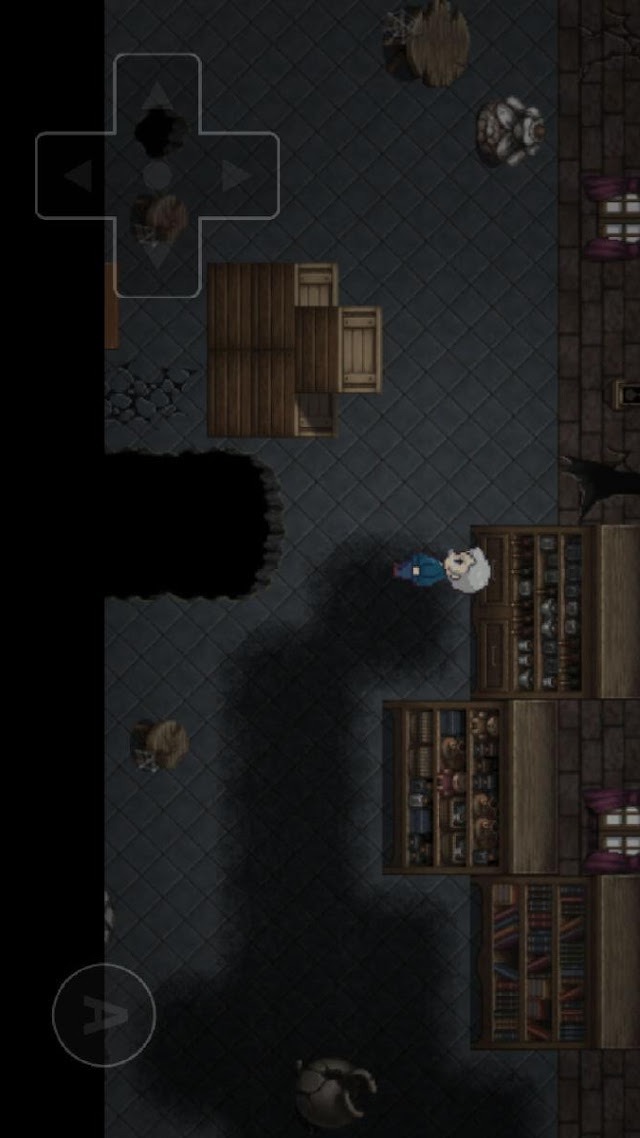Tap the downward-pointing arrow on the D-pad
Image resolution: width=640 pixels, height=1138 pixels.
tap(157, 254)
